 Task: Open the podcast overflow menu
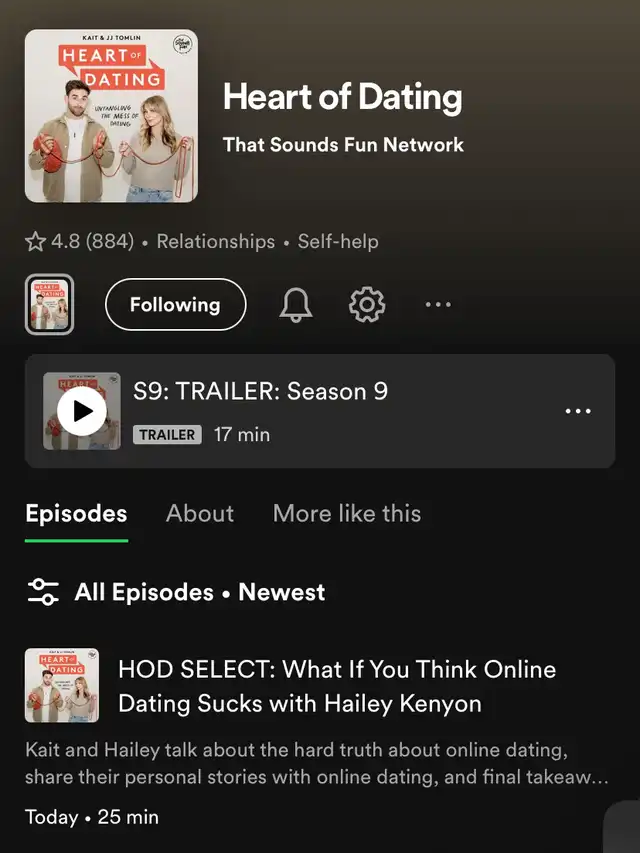click(x=438, y=304)
